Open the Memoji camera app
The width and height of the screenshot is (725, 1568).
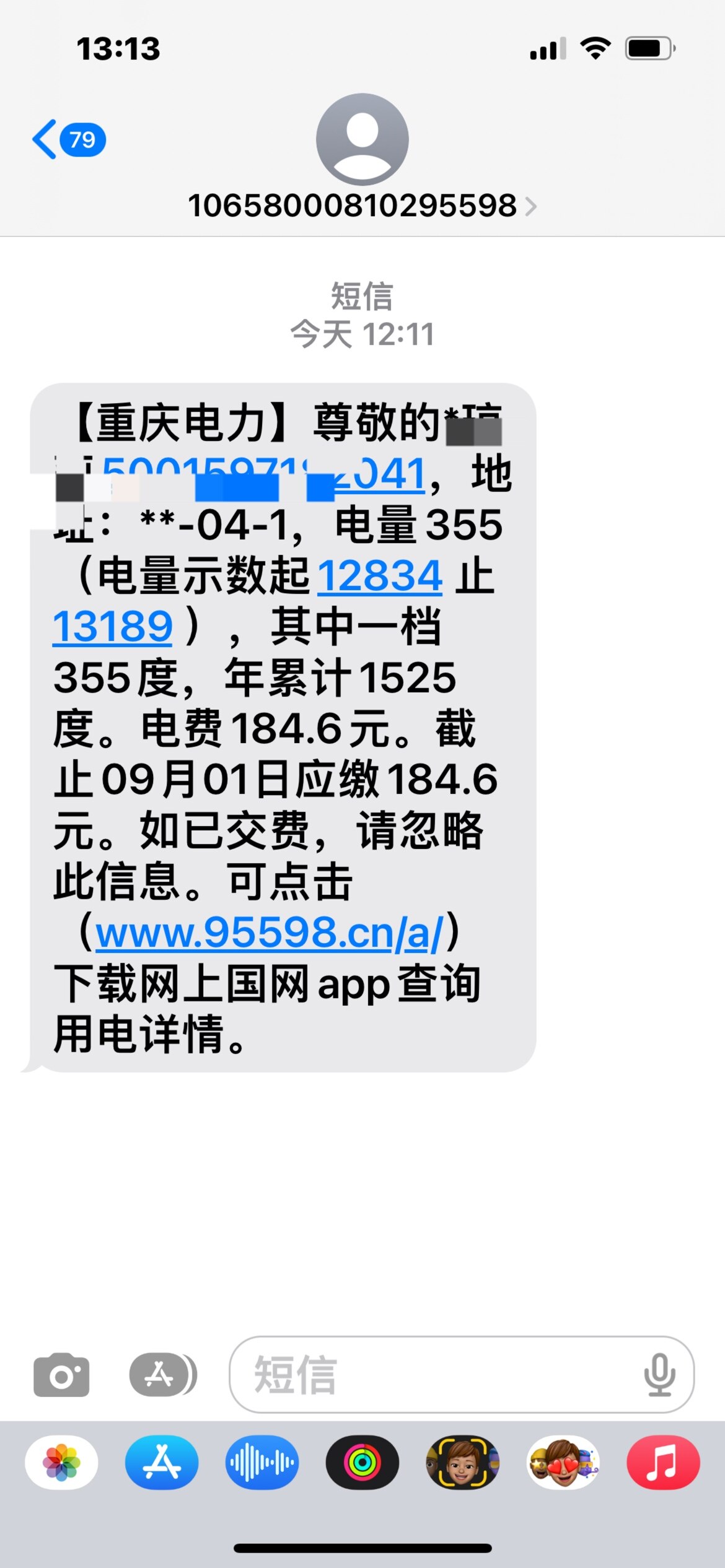[x=462, y=1462]
